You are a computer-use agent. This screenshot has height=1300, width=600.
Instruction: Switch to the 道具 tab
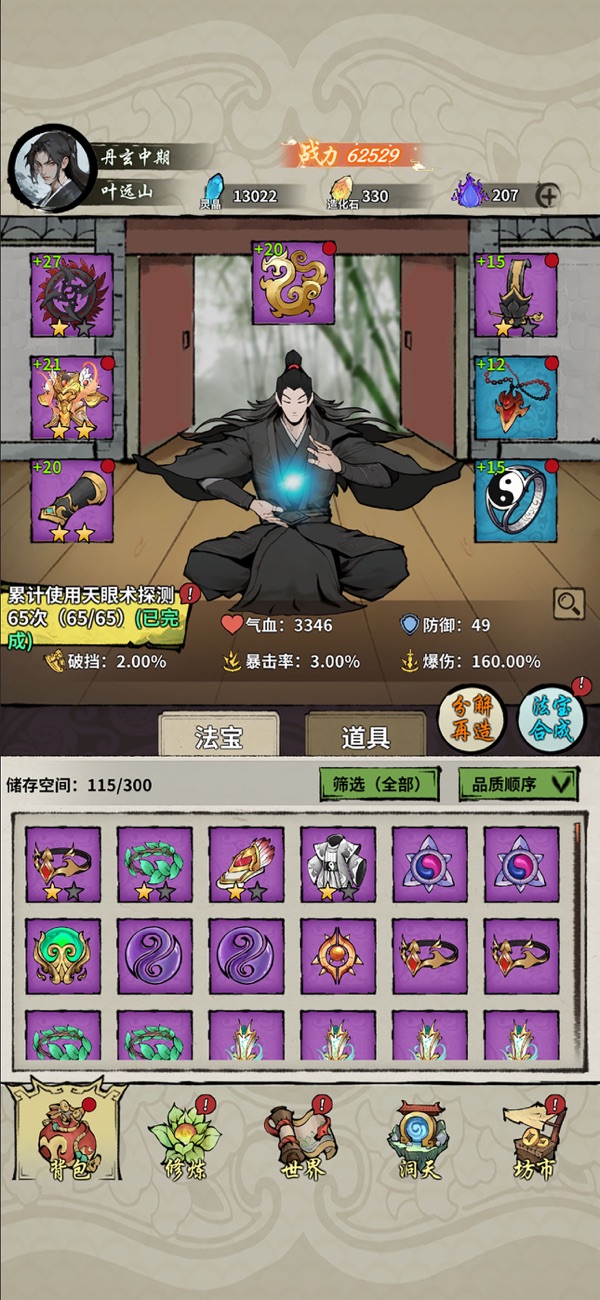[x=365, y=737]
